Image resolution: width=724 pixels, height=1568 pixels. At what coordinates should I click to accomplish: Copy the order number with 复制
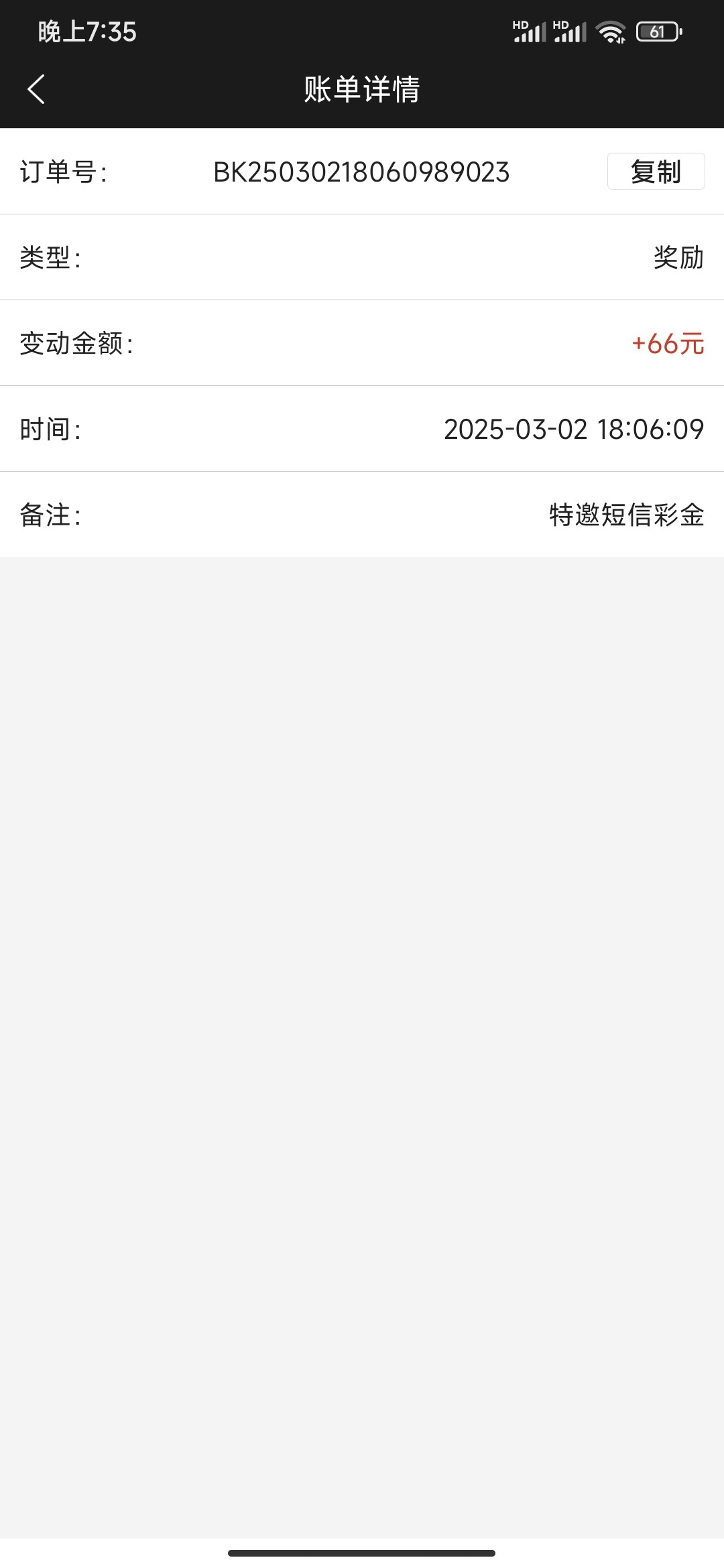pyautogui.click(x=656, y=172)
